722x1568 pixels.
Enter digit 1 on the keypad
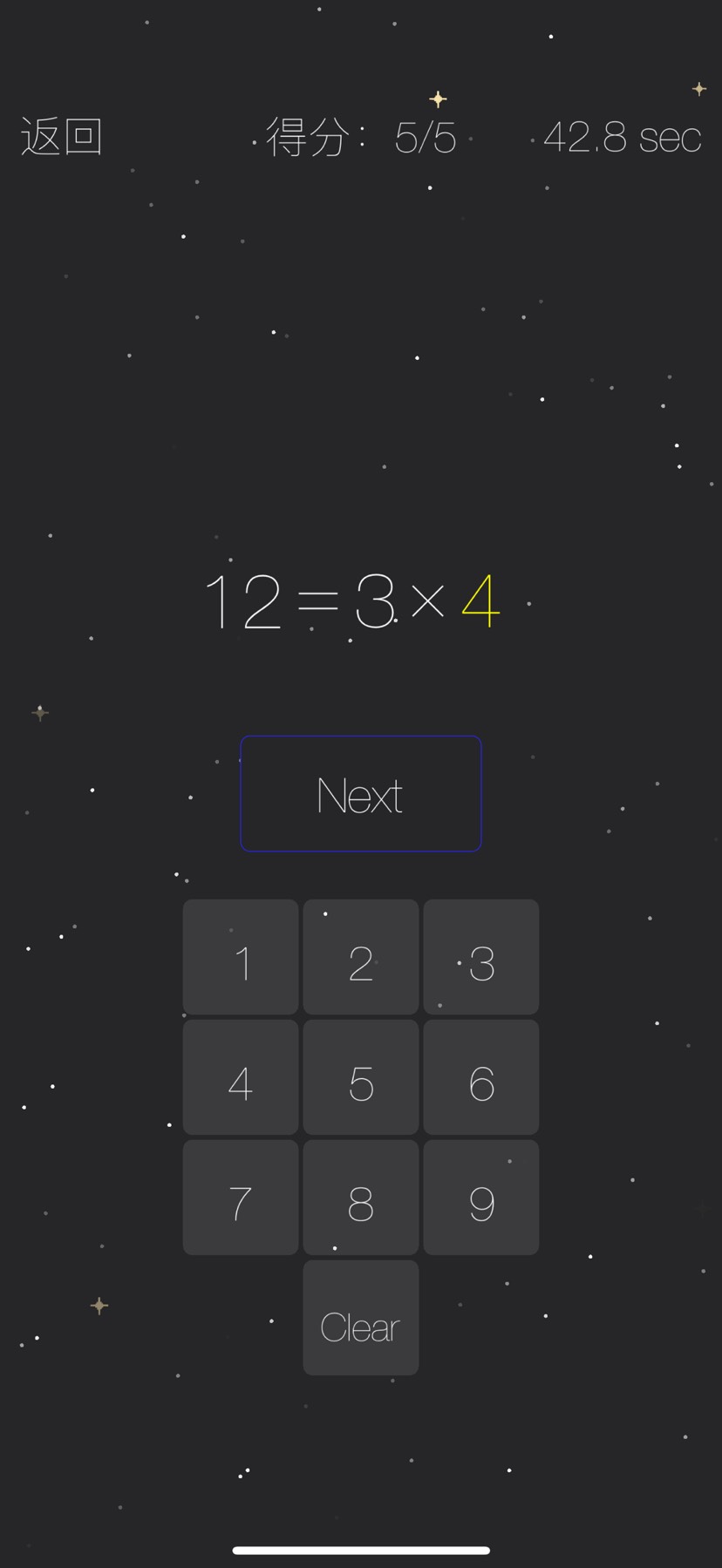pos(241,957)
